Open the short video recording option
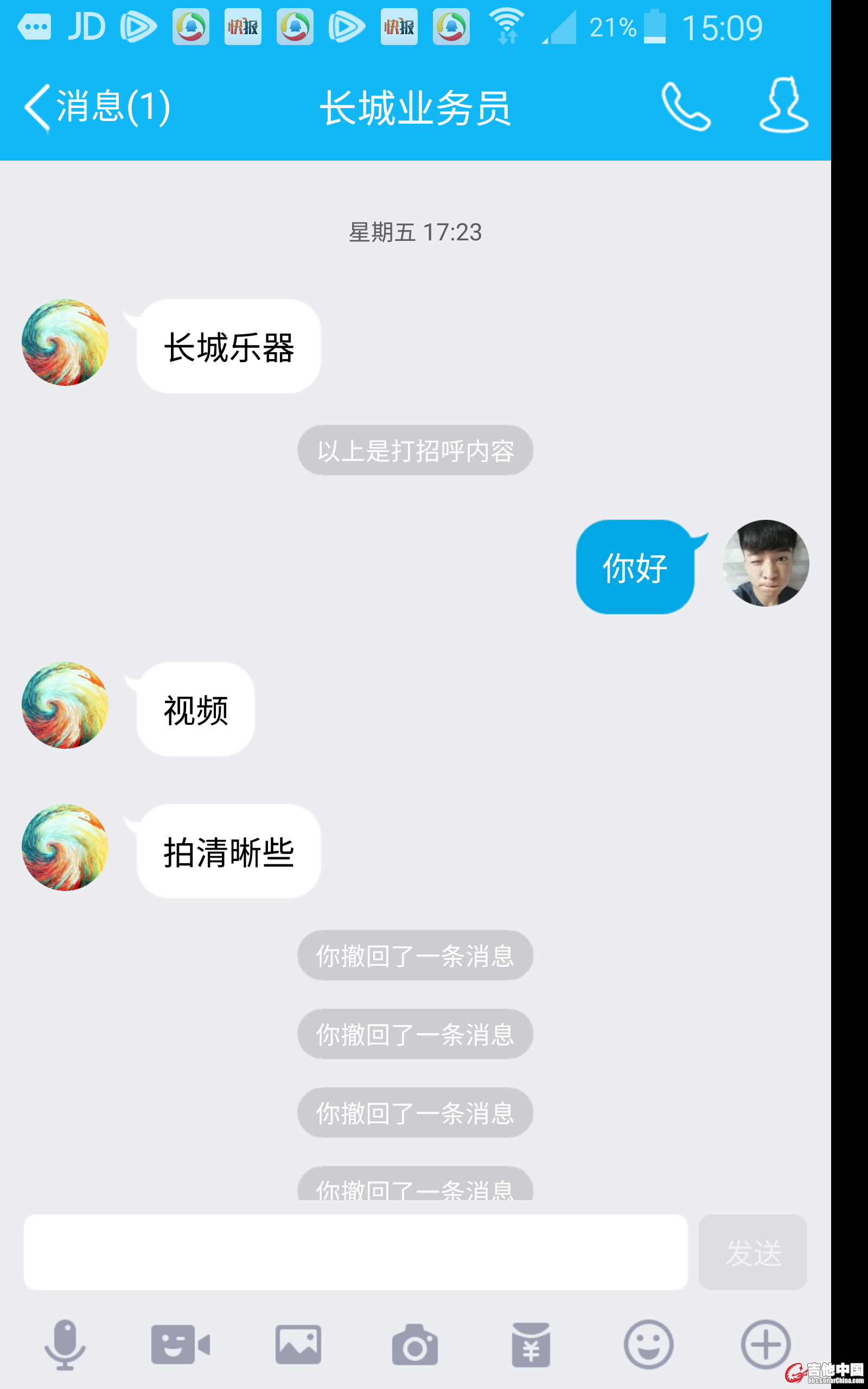Viewport: 868px width, 1389px height. tap(180, 1344)
